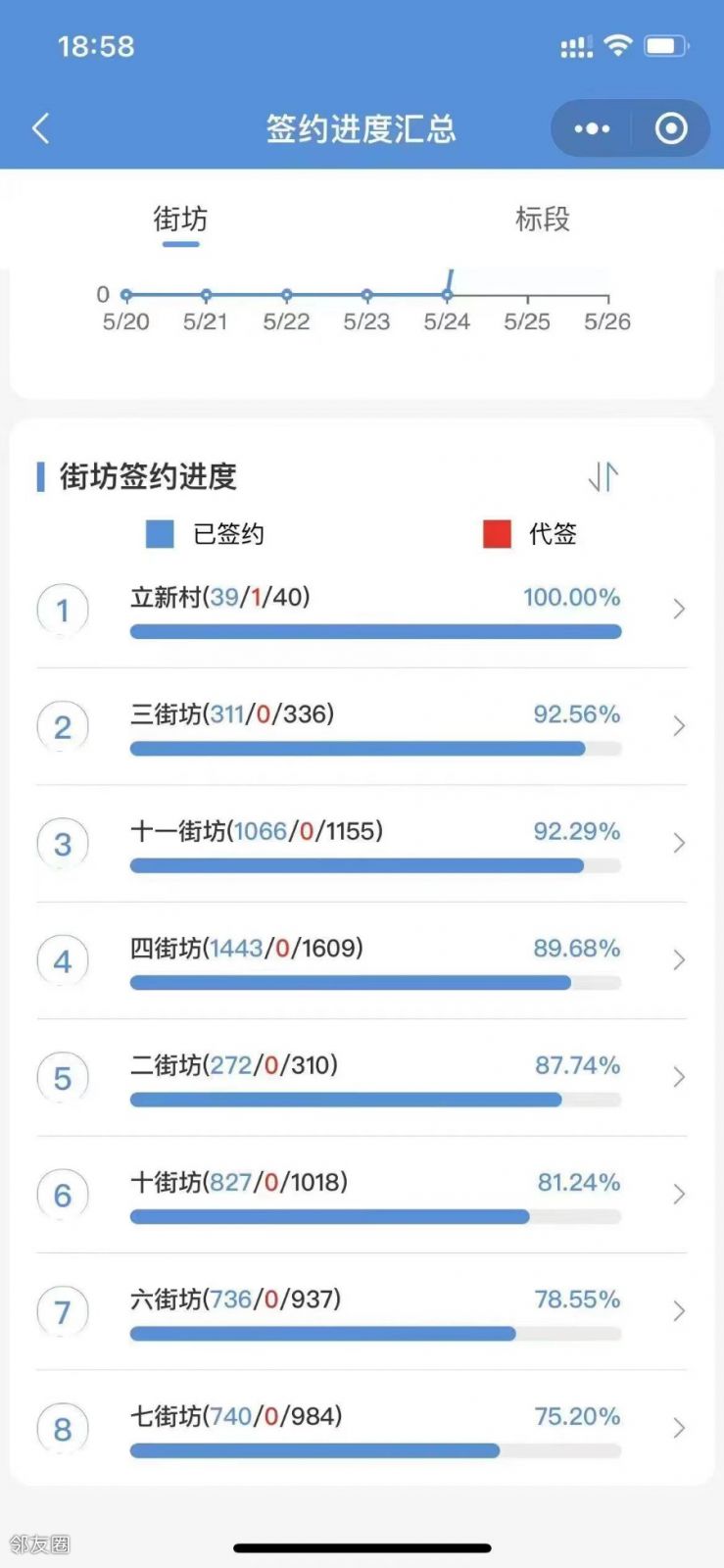The image size is (724, 1568).
Task: Show 六街坊 signing progress details
Action: point(362,1311)
